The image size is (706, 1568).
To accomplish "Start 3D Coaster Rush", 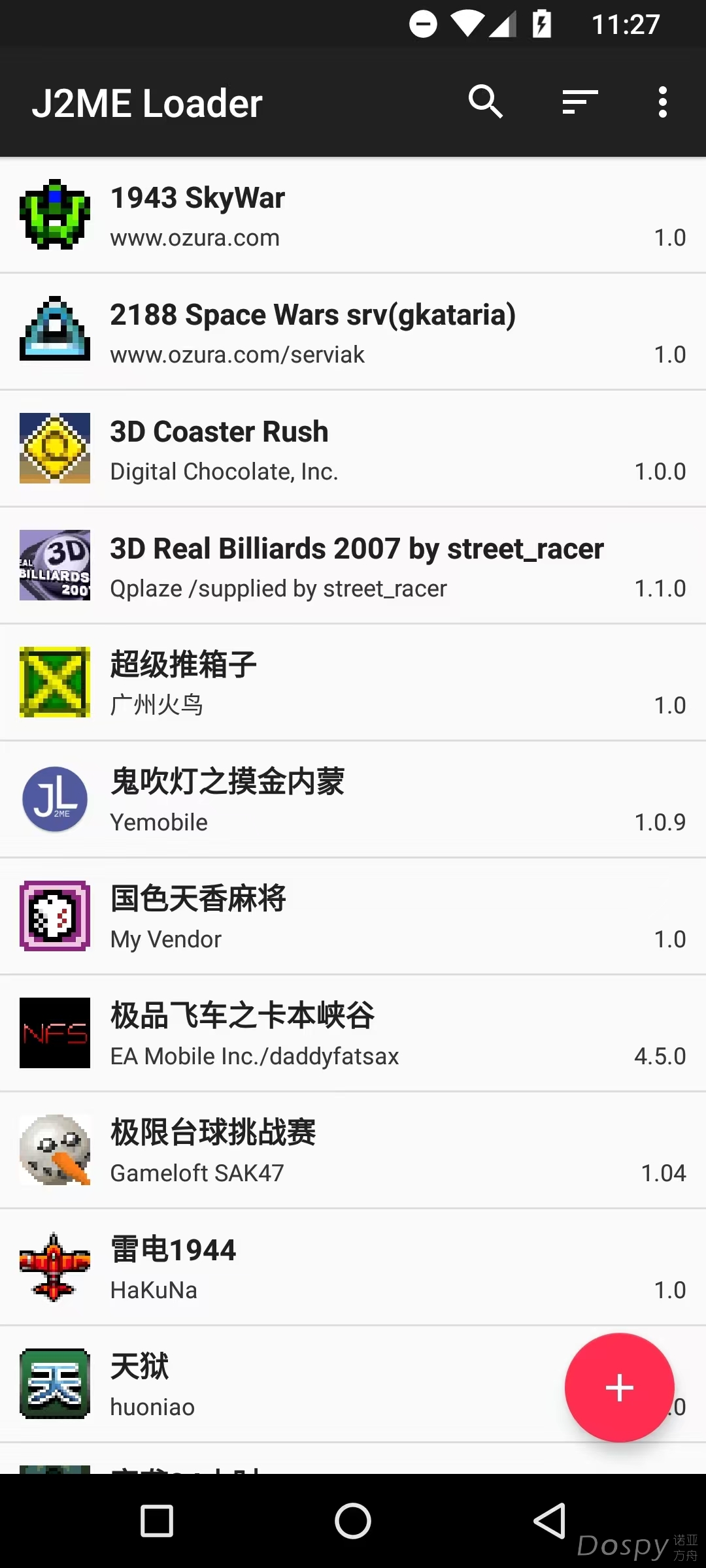I will [353, 449].
